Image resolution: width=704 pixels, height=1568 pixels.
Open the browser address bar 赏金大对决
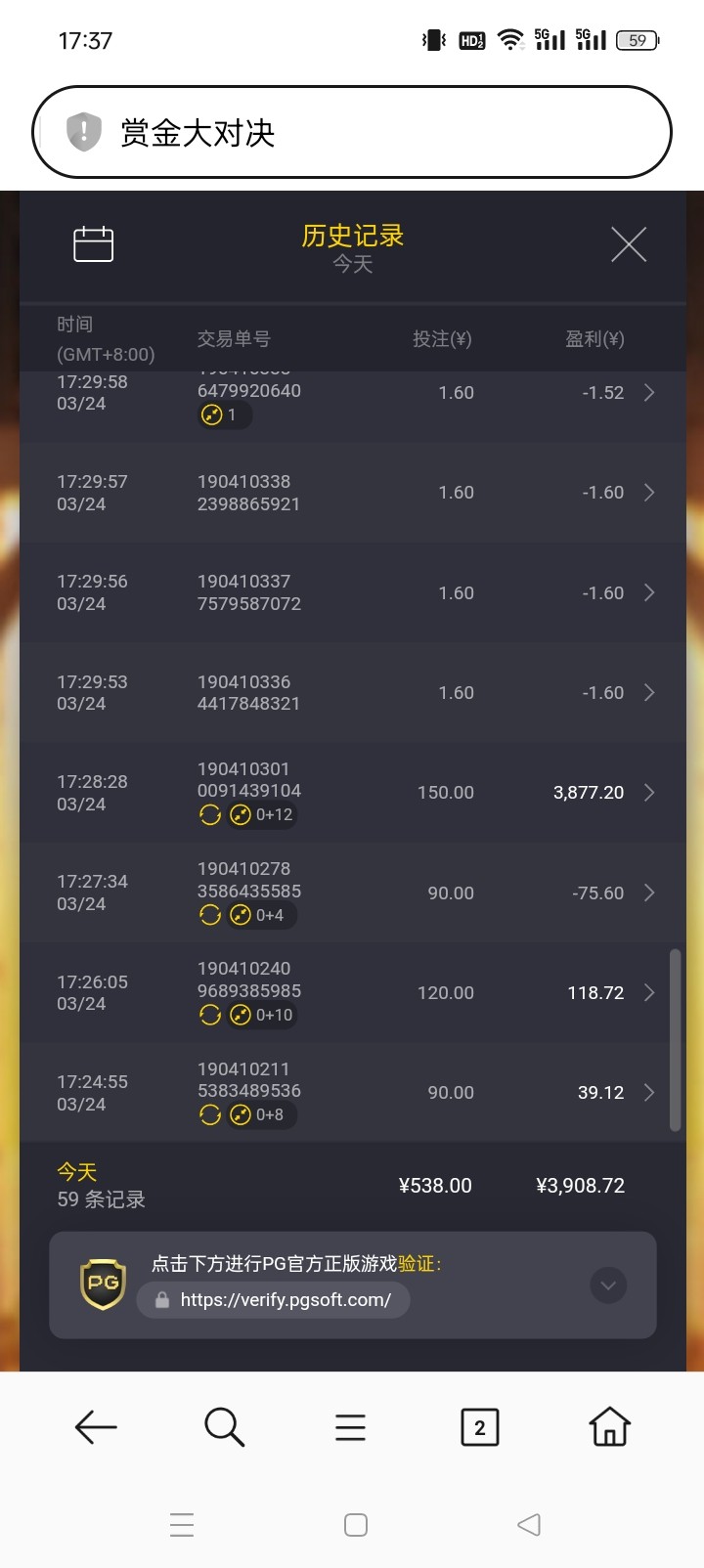[x=352, y=133]
